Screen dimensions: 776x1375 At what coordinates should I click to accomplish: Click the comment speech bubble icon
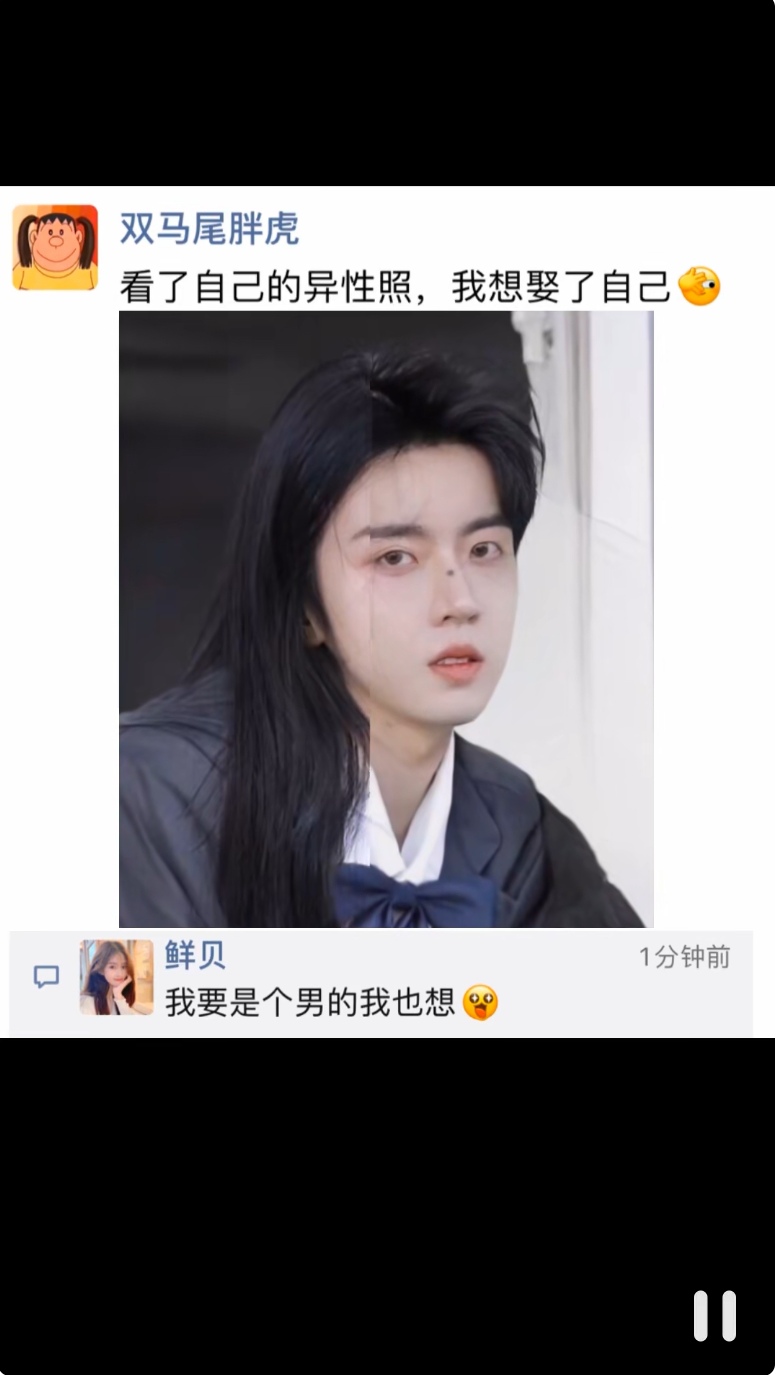coord(47,978)
